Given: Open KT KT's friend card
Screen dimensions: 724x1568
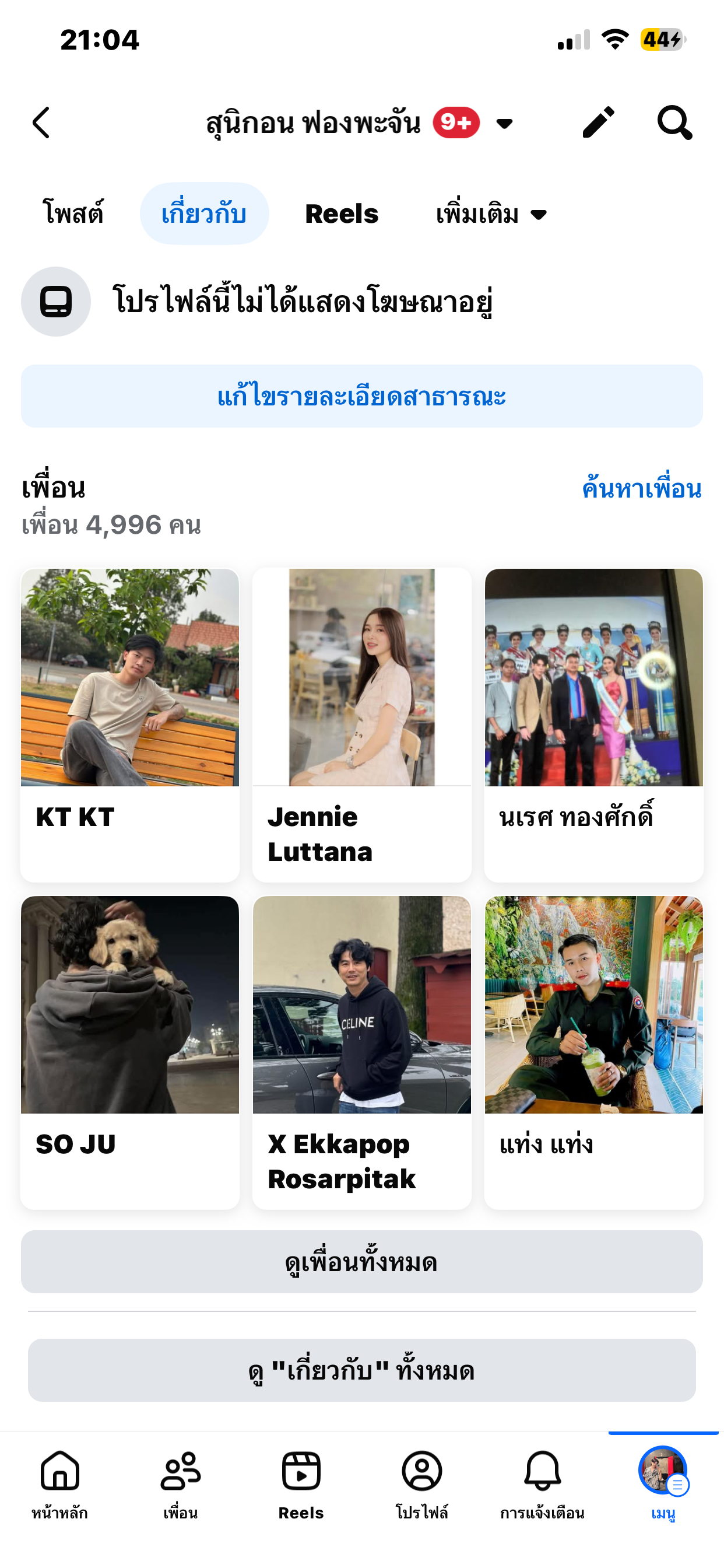Looking at the screenshot, I should point(130,724).
